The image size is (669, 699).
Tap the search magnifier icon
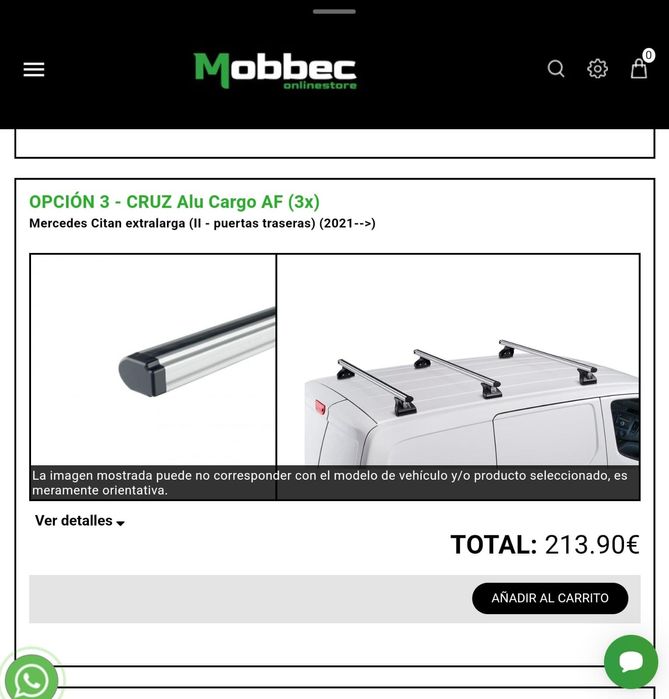pyautogui.click(x=556, y=69)
